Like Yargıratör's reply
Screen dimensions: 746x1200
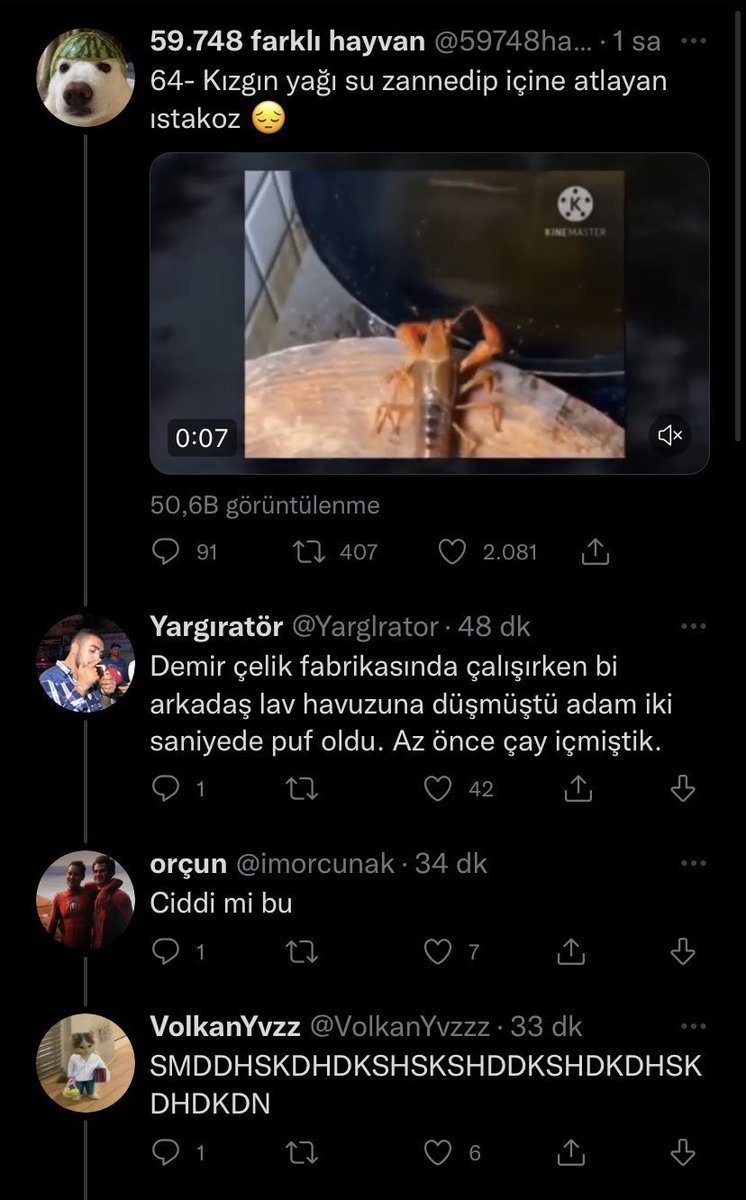click(x=438, y=789)
